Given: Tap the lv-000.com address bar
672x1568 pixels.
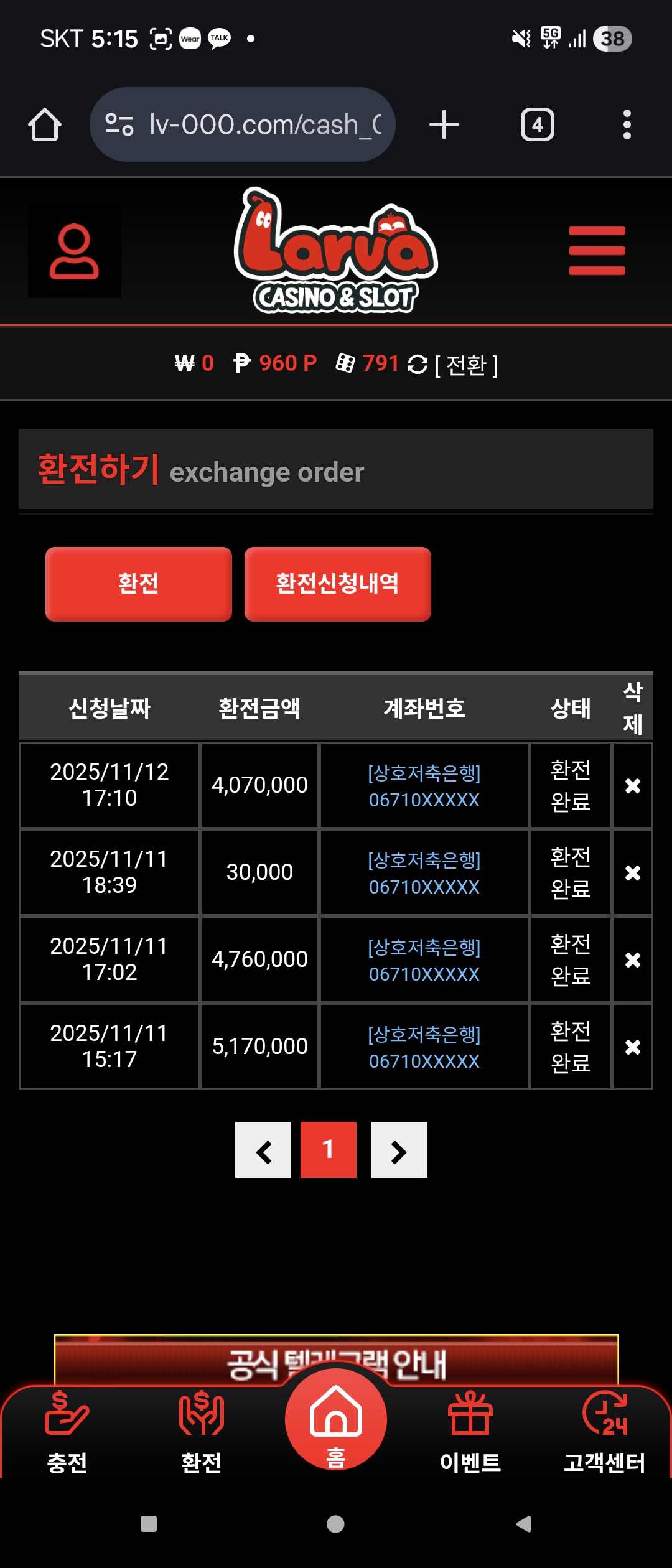Looking at the screenshot, I should pyautogui.click(x=243, y=124).
